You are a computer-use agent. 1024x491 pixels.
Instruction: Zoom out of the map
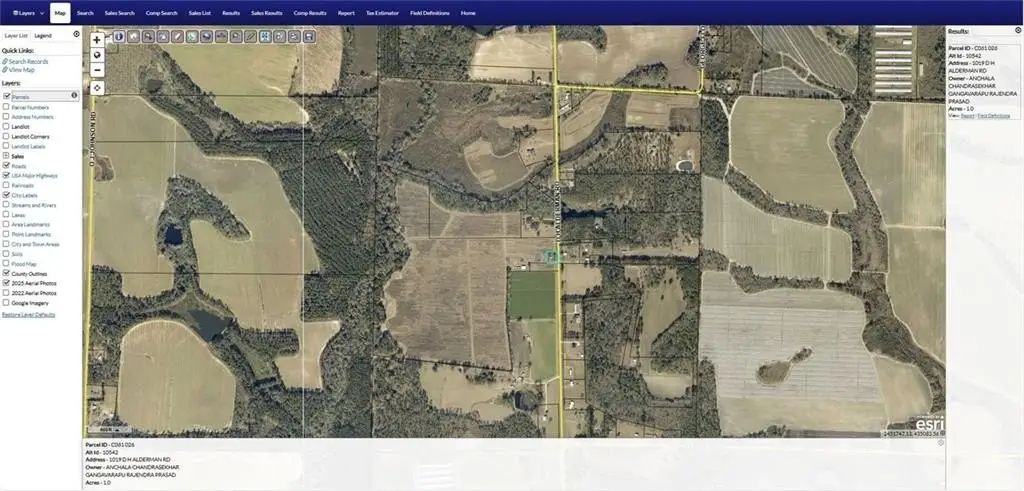97,71
